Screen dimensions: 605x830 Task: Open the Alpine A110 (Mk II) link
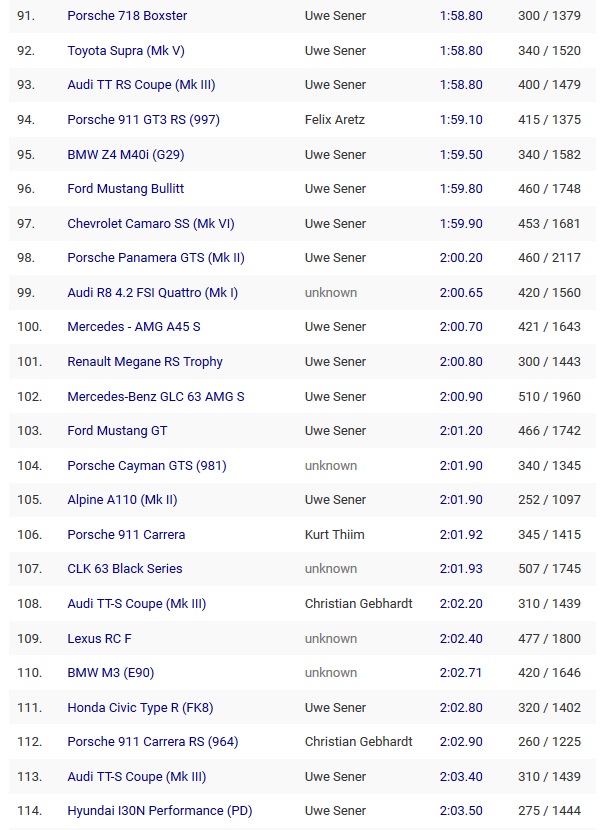122,500
